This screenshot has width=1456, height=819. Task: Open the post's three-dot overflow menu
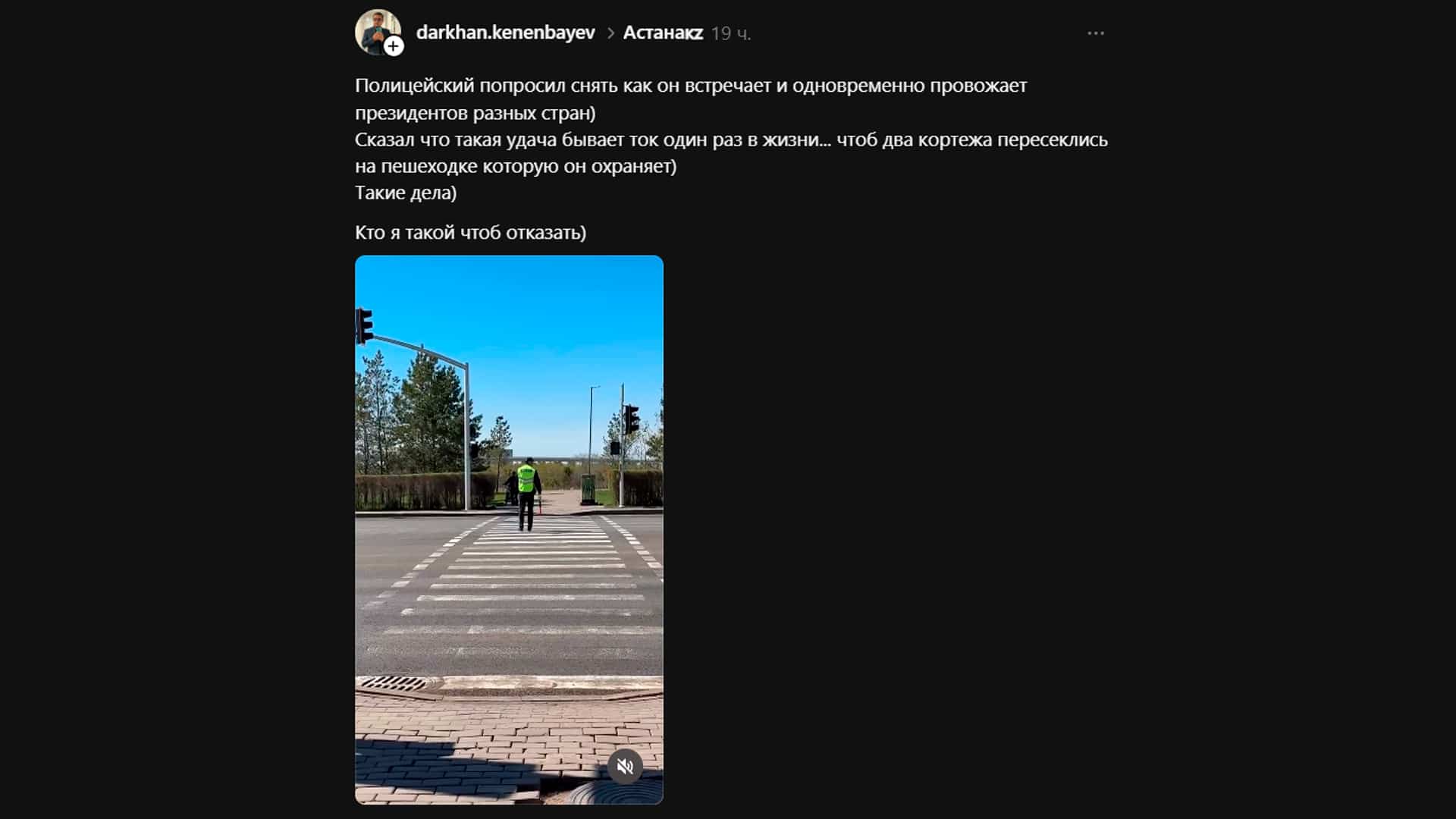tap(1095, 33)
